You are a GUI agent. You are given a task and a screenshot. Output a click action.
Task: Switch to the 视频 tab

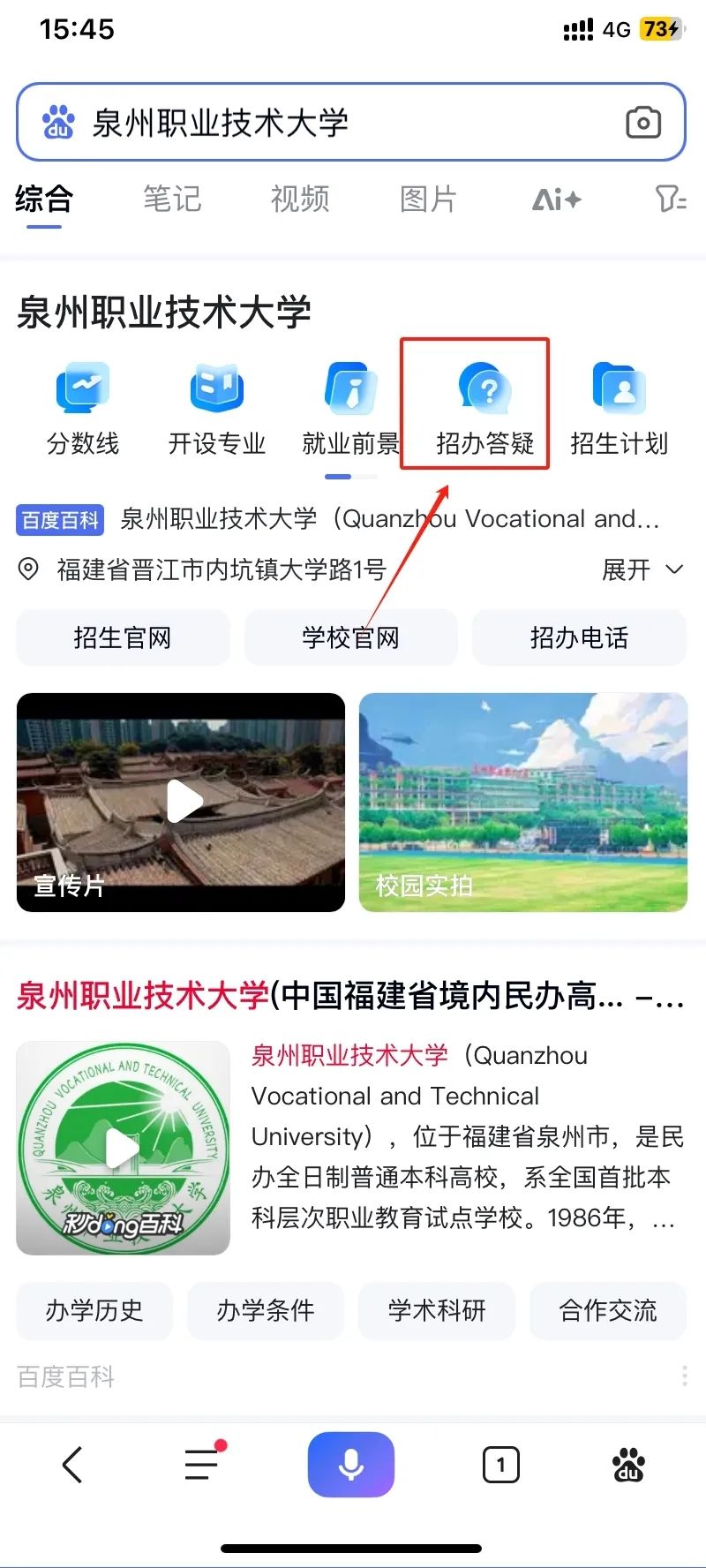[300, 200]
